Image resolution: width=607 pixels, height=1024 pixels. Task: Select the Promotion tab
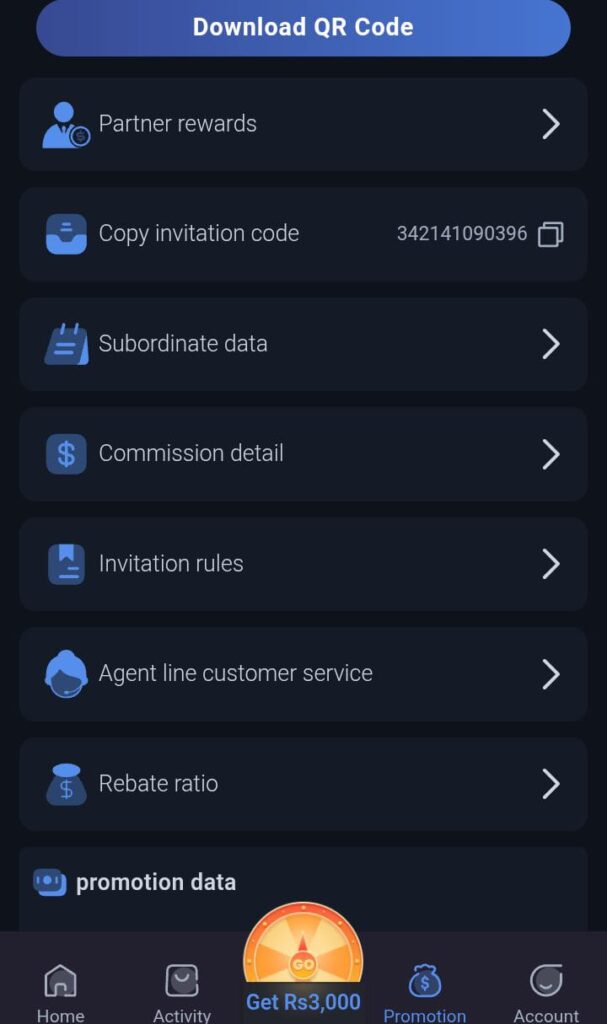[425, 992]
